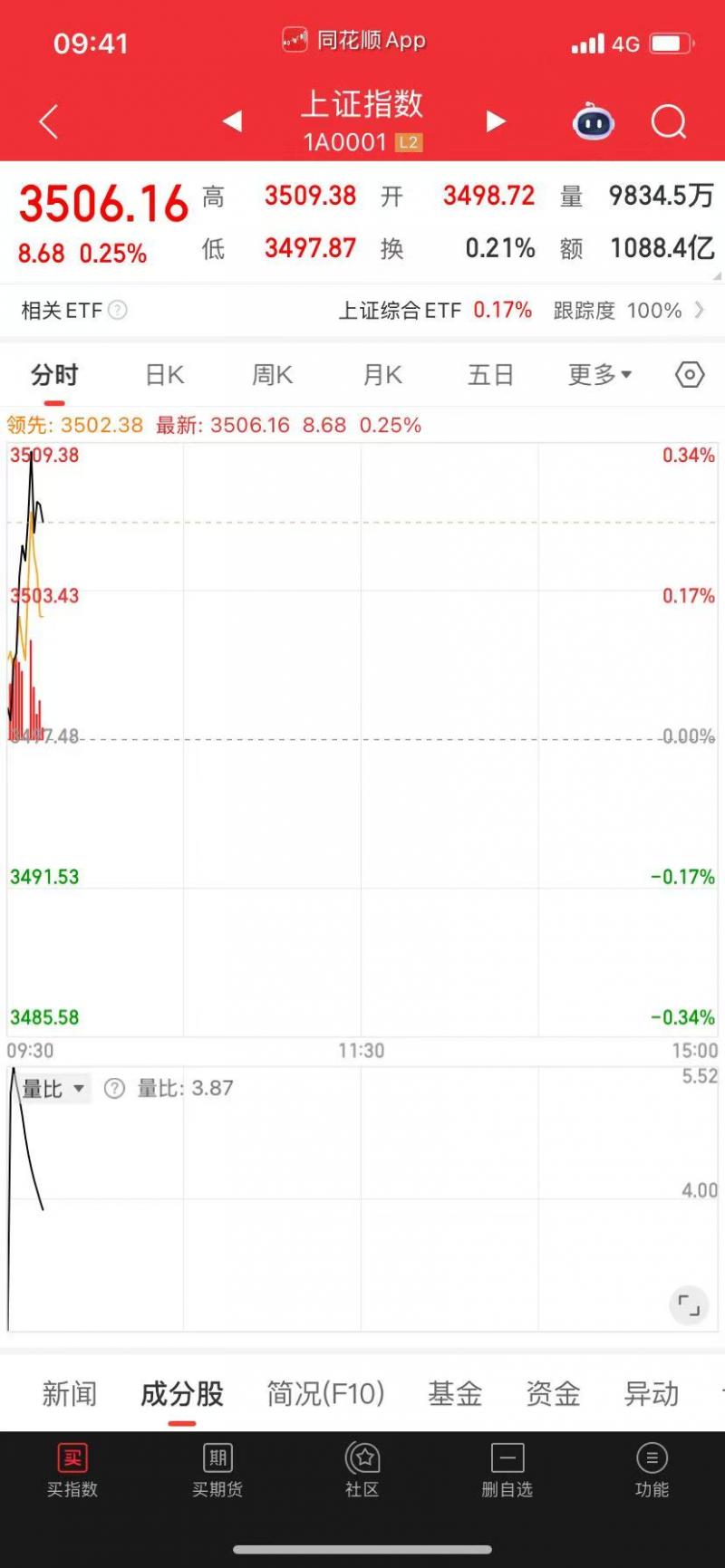Switch to the next index with right triangle
This screenshot has height=1568, width=725.
(495, 121)
